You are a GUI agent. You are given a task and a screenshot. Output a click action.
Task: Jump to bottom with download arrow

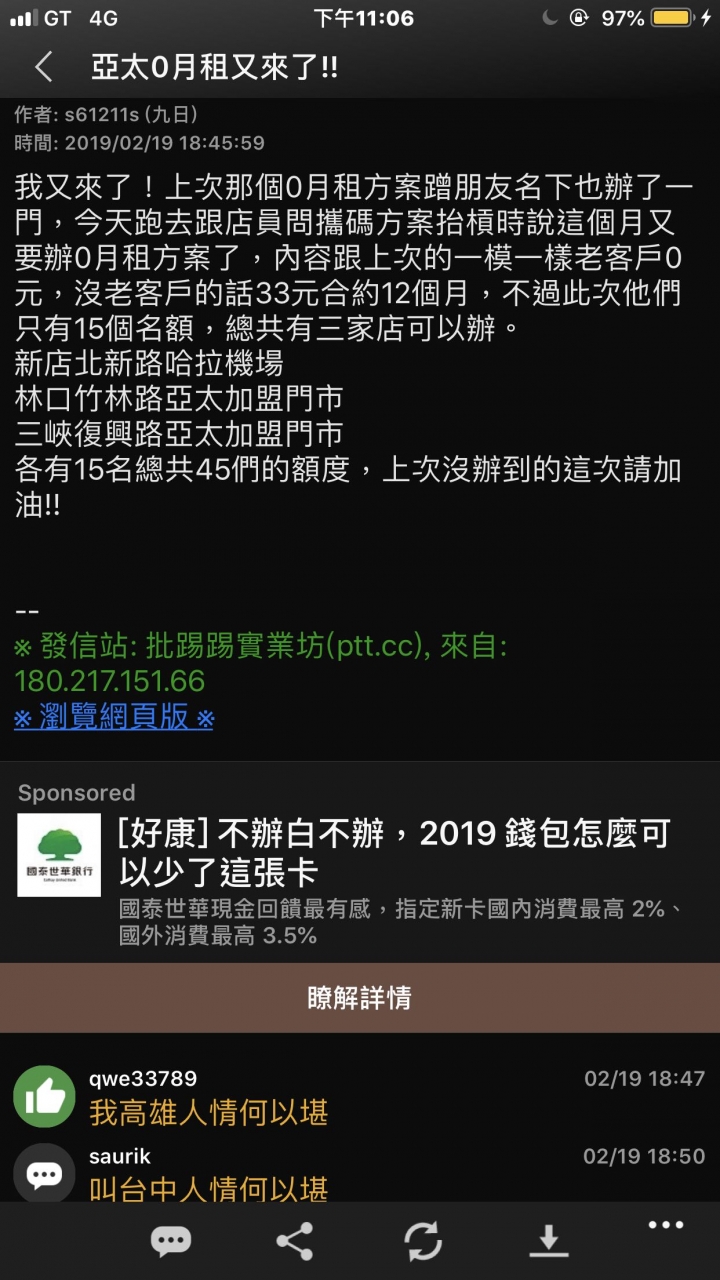548,1241
